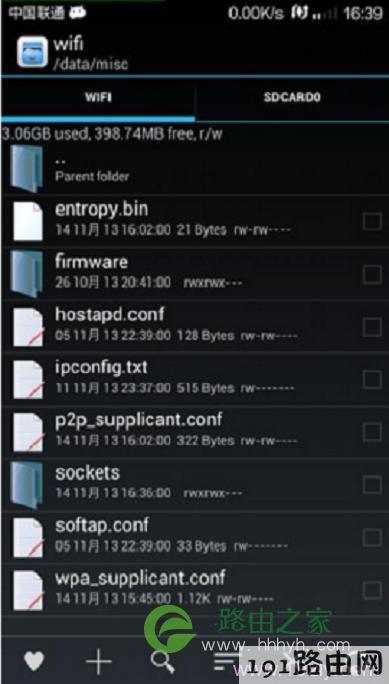Go up to the parent folder
Image resolution: width=389 pixels, height=684 pixels.
[194, 168]
